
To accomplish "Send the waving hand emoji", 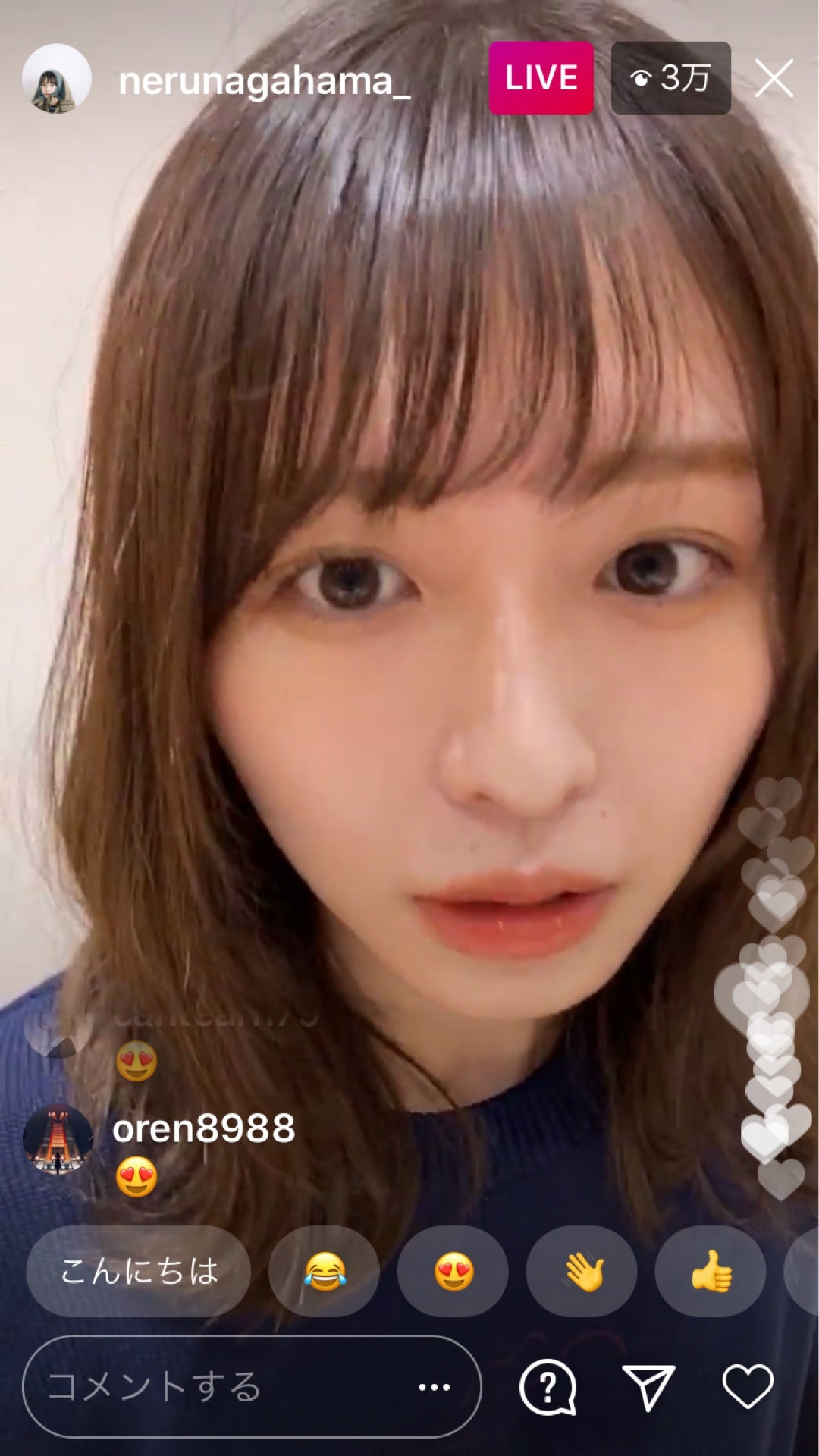I will click(x=582, y=1272).
